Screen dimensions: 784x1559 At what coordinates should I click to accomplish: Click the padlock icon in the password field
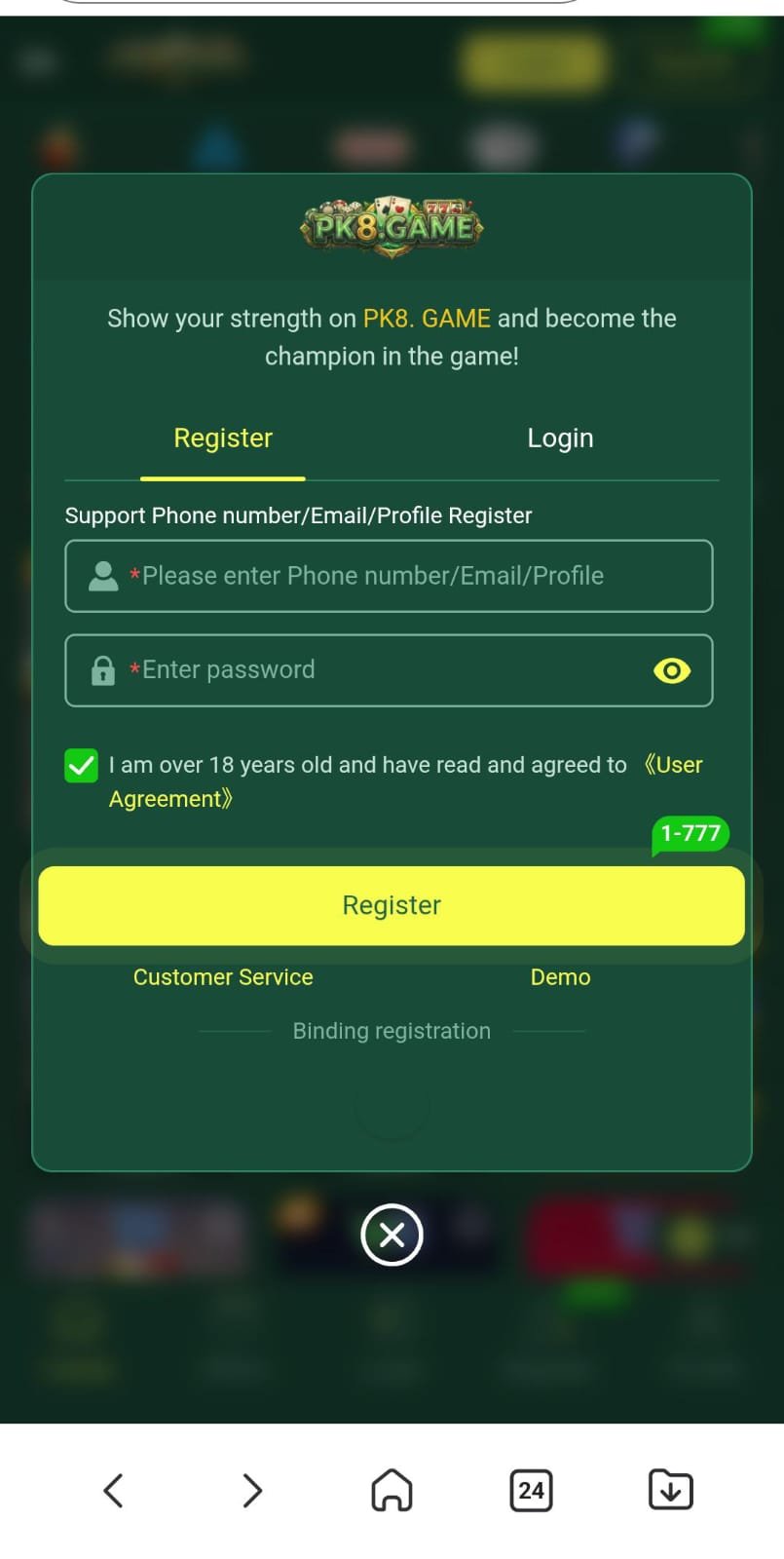(103, 669)
